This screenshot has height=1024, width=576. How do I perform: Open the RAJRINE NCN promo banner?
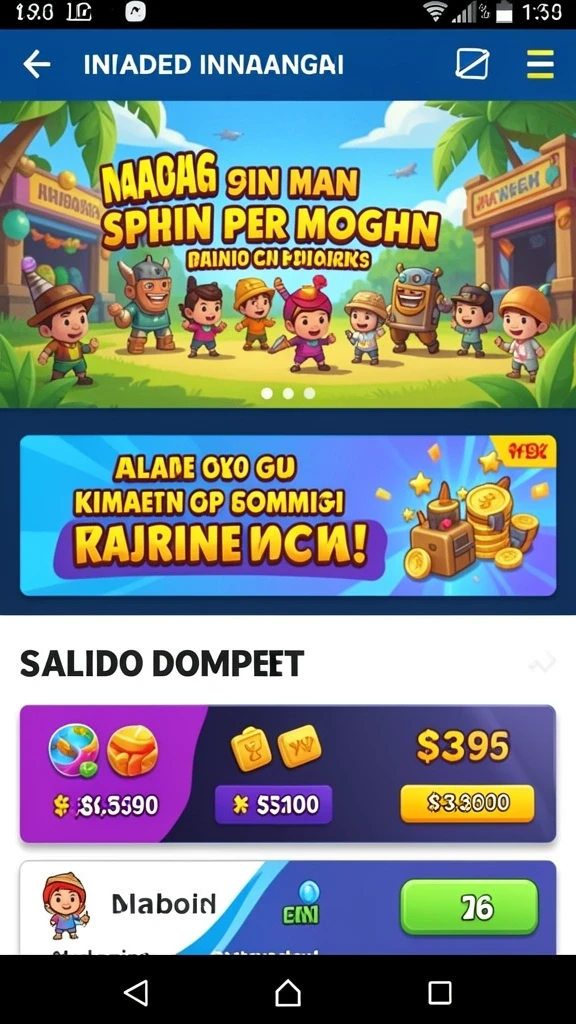[288, 516]
